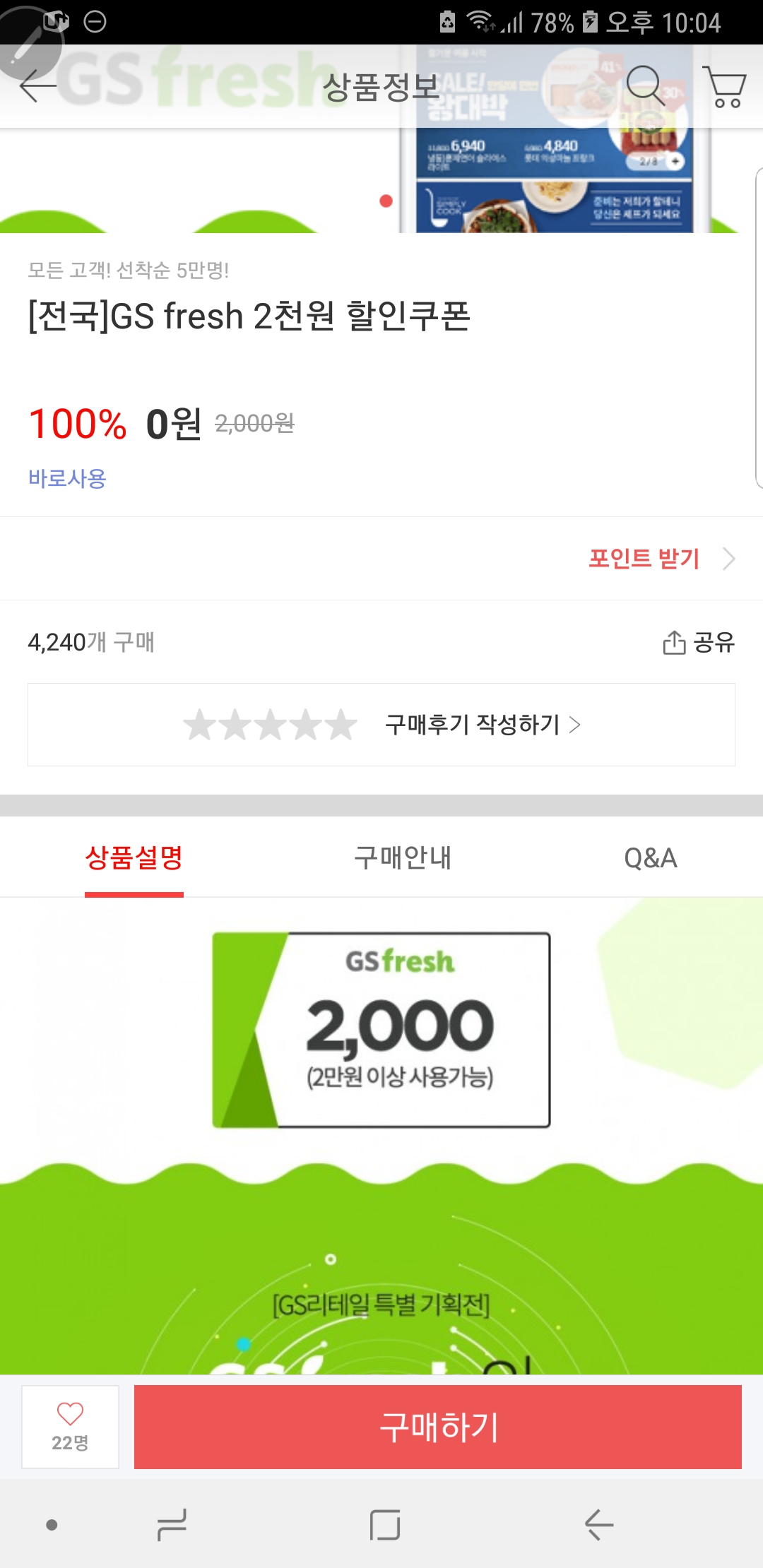Select the 상품설명 tab

(x=134, y=858)
